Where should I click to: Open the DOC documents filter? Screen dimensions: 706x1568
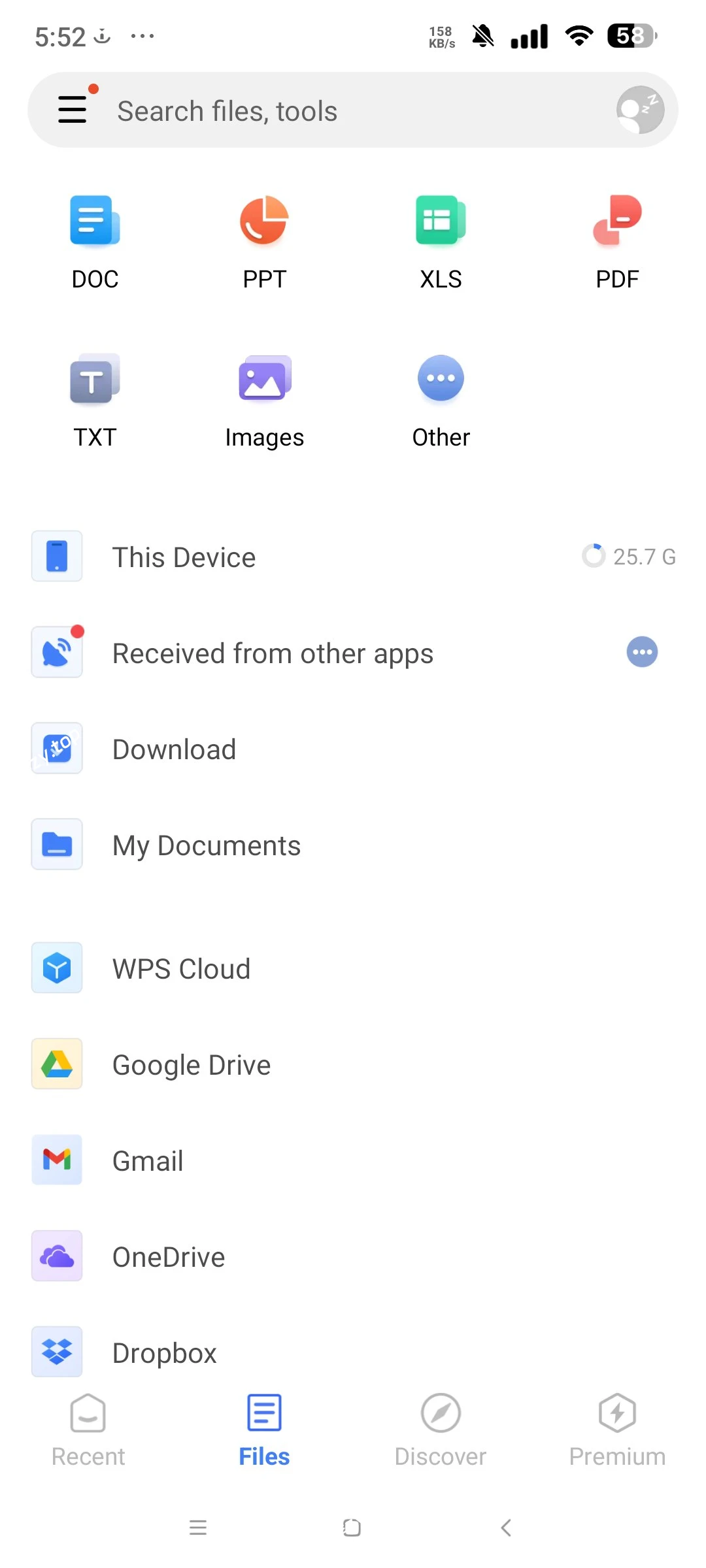[x=94, y=238]
